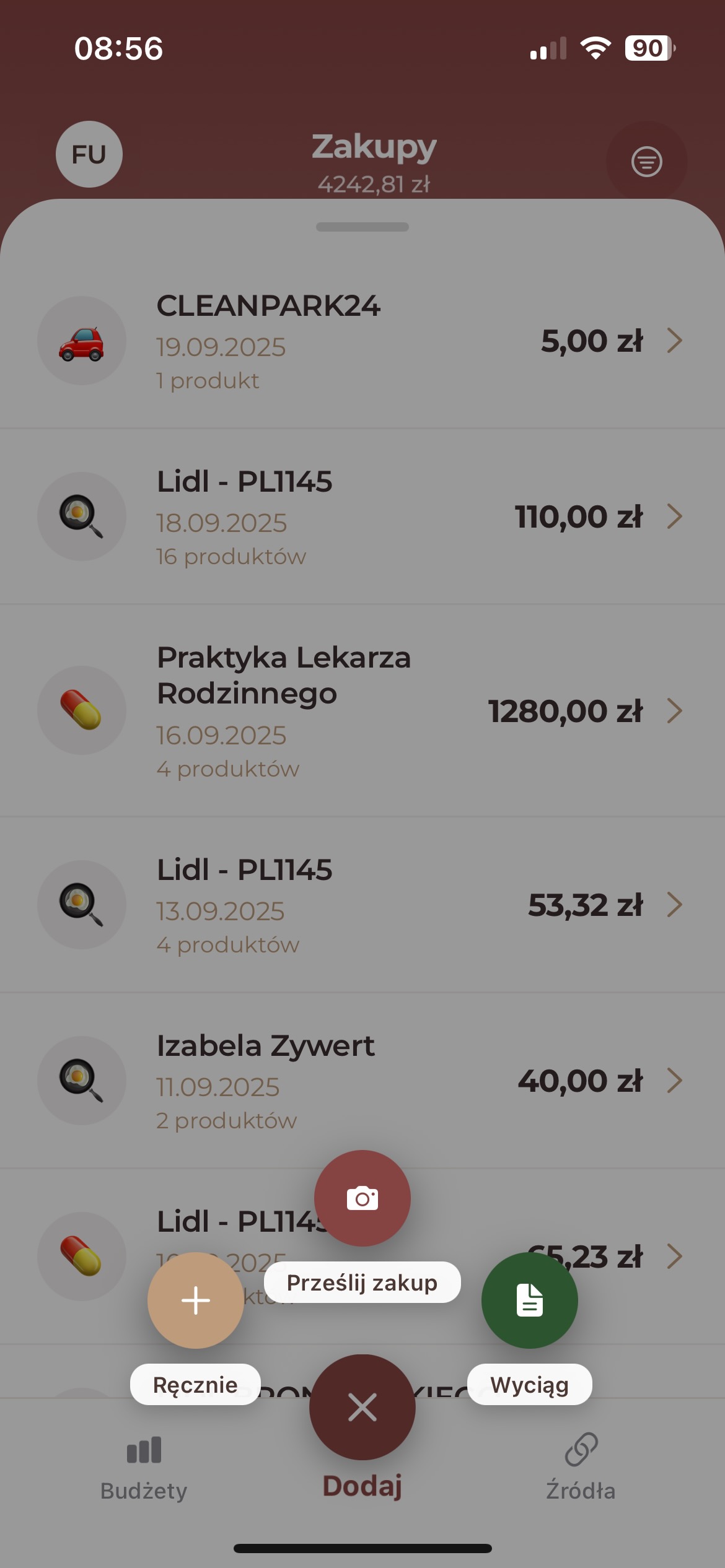Tap the FU profile avatar
This screenshot has height=1568, width=725.
pos(89,154)
